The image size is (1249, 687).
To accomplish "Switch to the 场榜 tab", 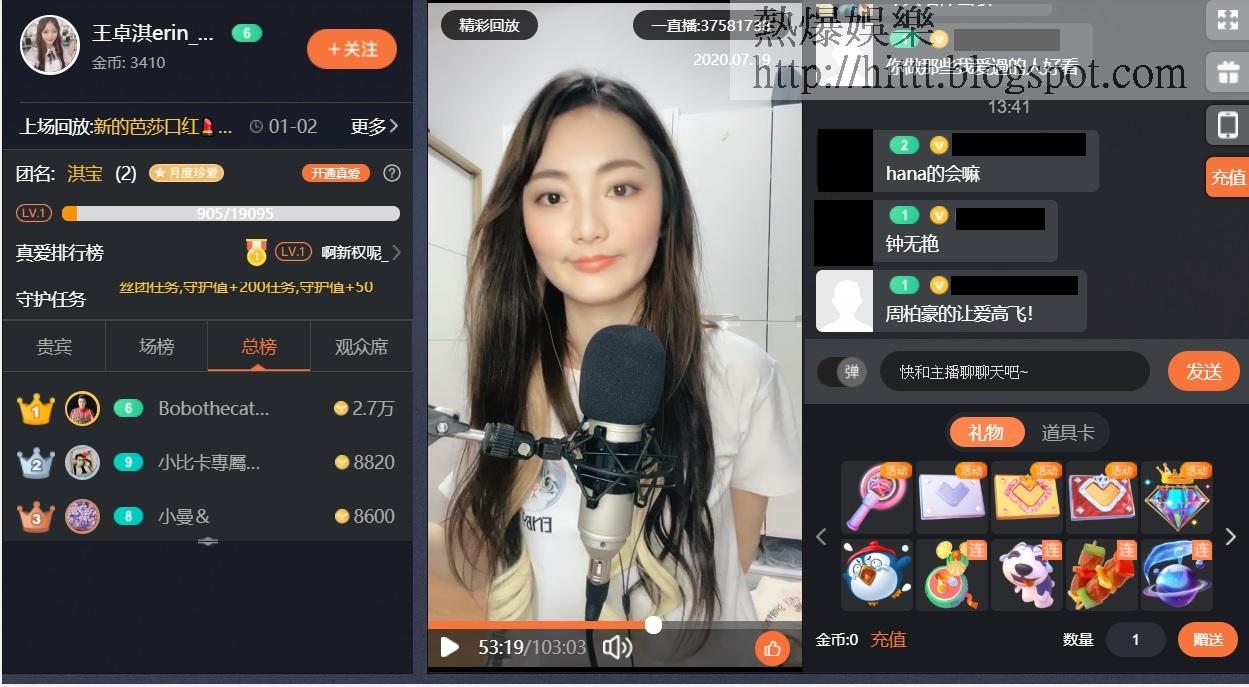I will pos(156,347).
